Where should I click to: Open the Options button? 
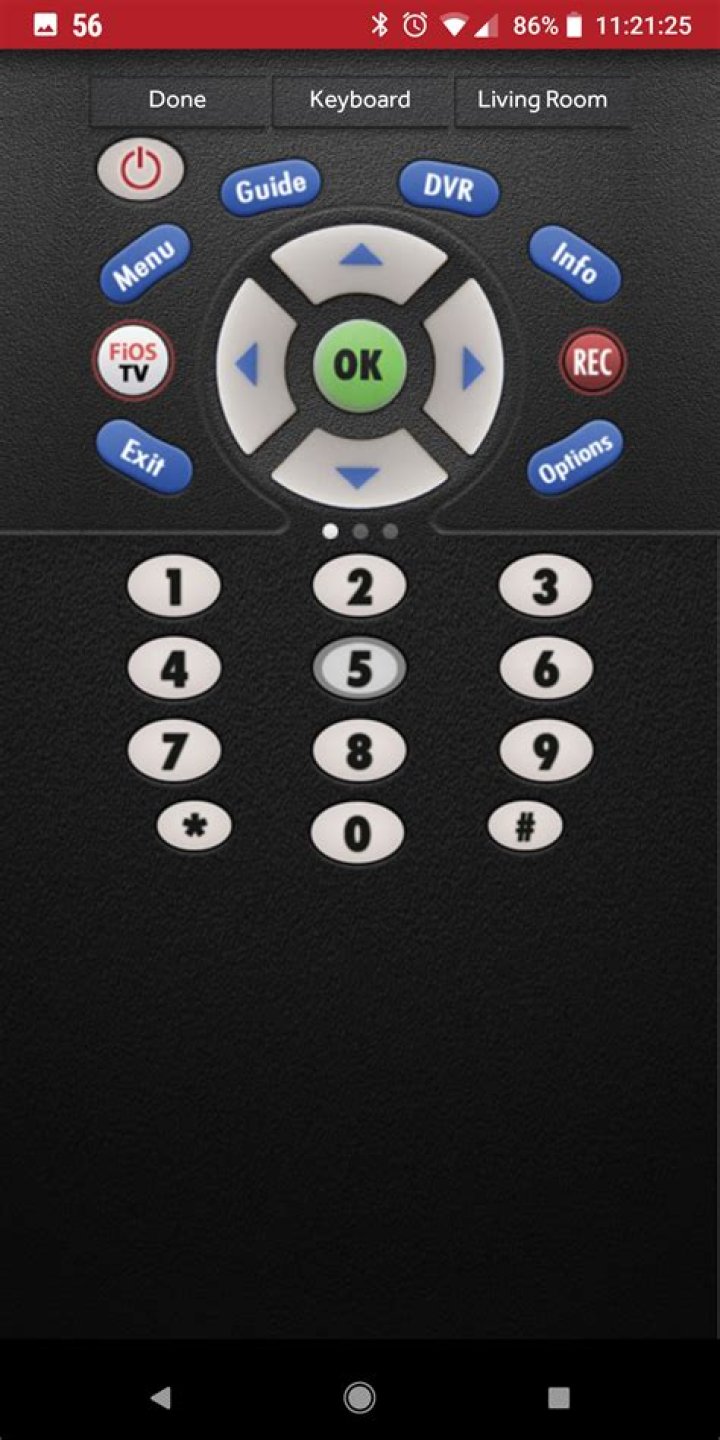575,458
